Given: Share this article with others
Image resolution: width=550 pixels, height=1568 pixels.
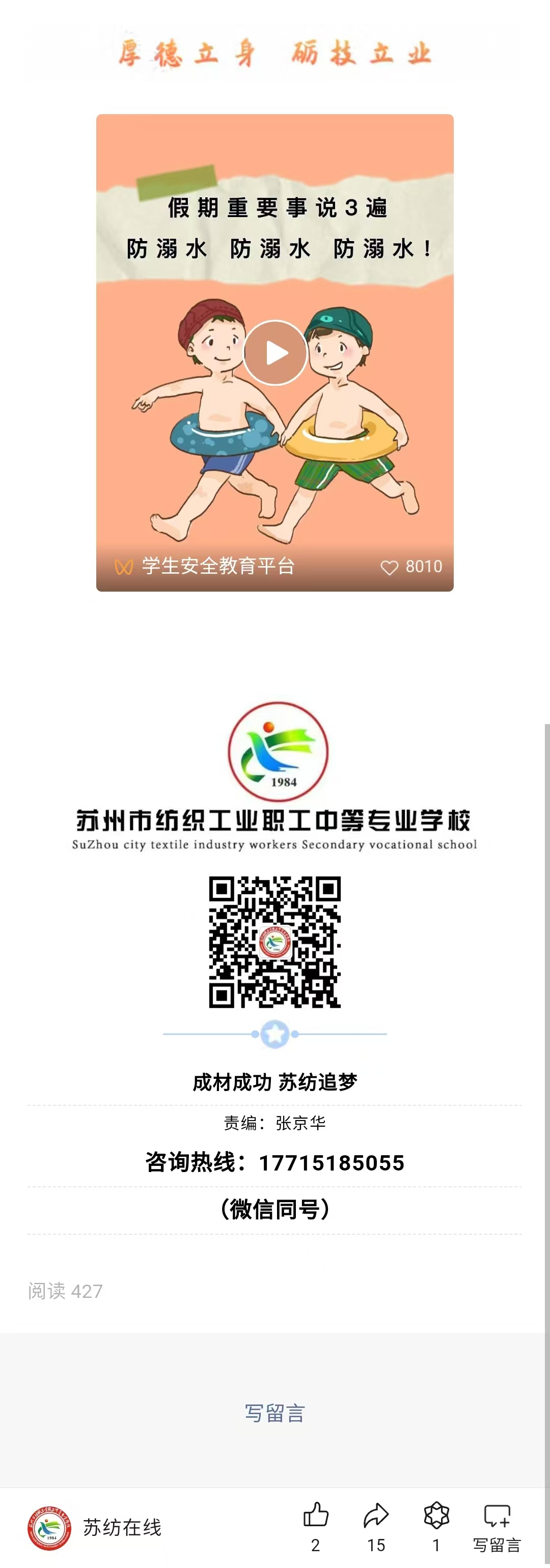Looking at the screenshot, I should [376, 1516].
